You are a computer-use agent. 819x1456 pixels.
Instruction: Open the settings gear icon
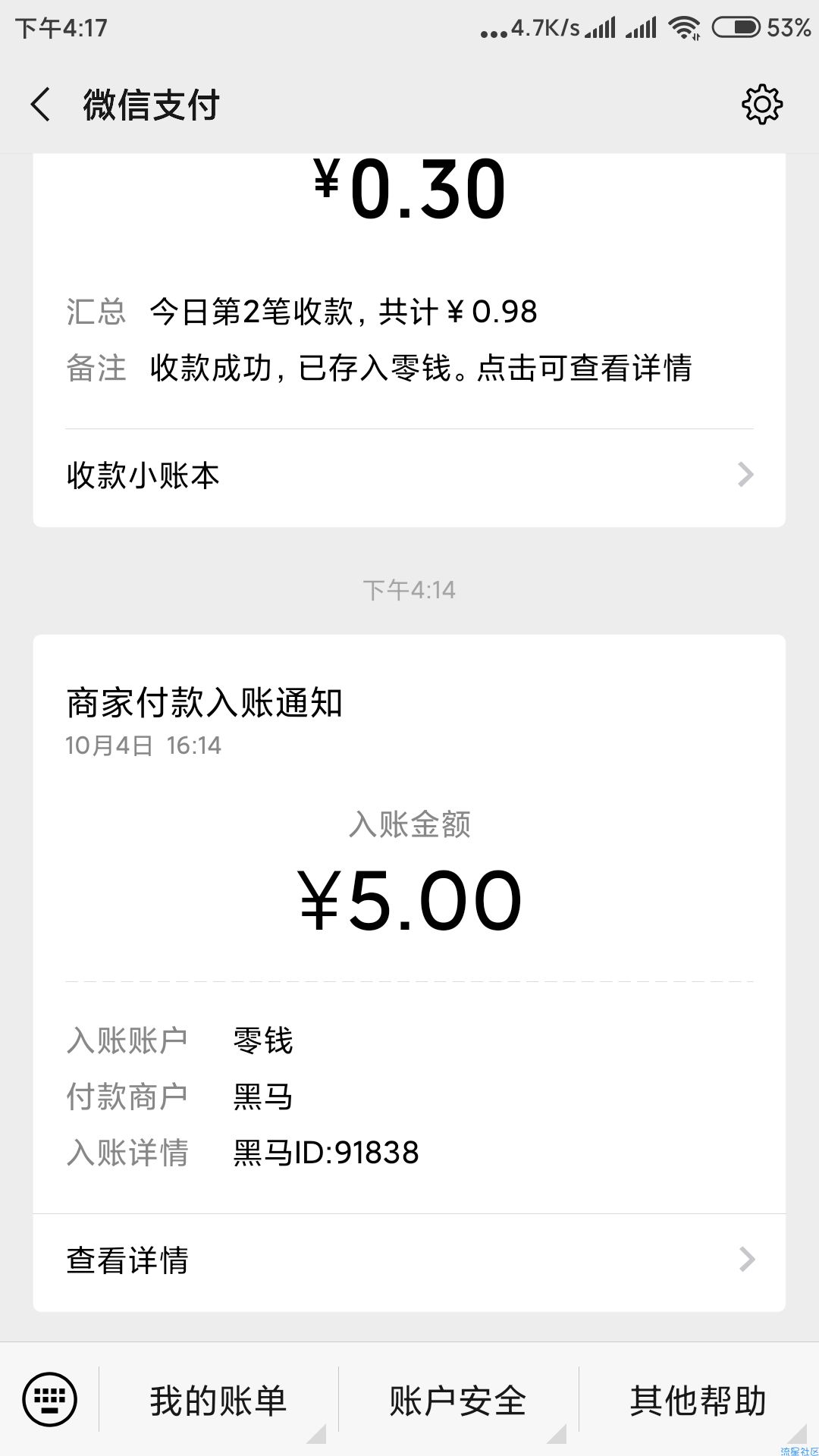point(761,105)
